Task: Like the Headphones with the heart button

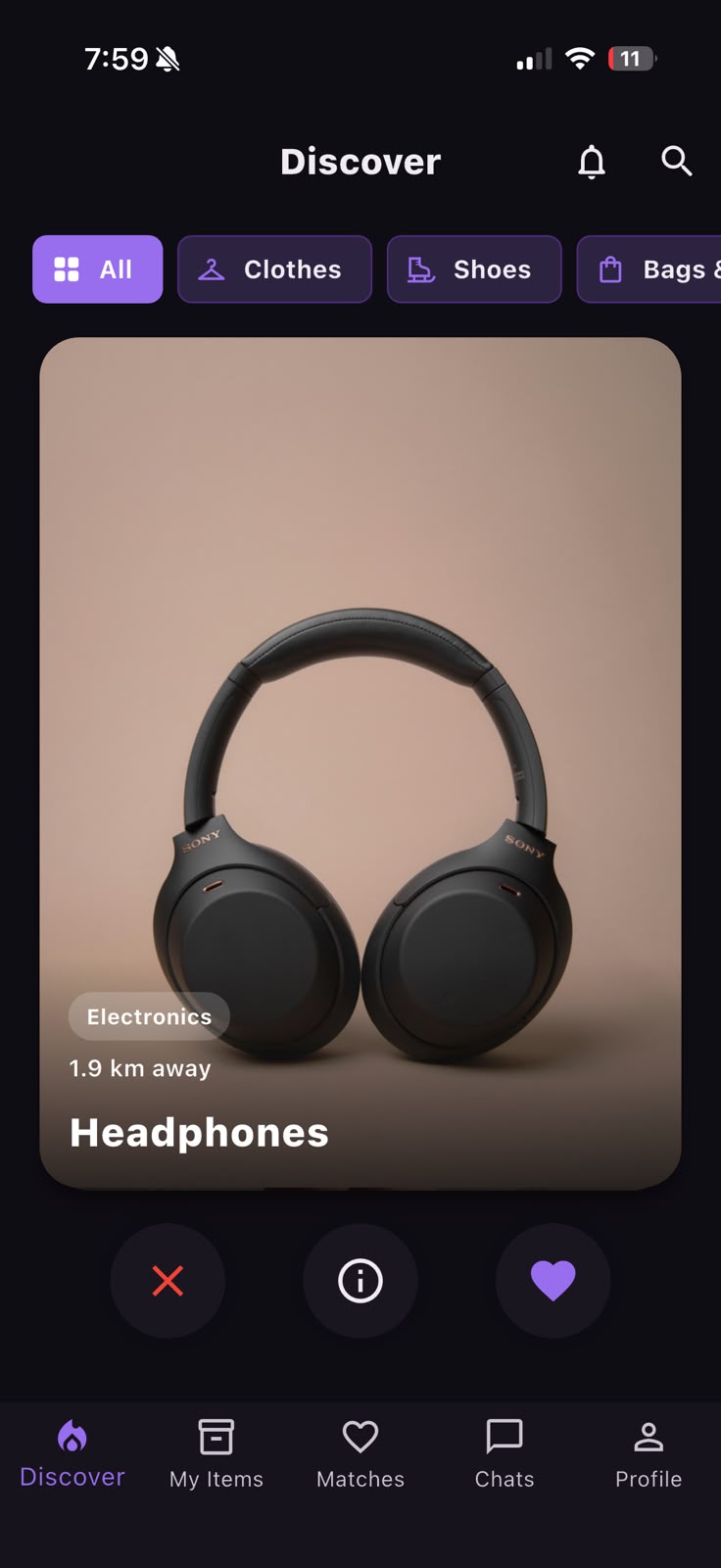Action: point(553,1281)
